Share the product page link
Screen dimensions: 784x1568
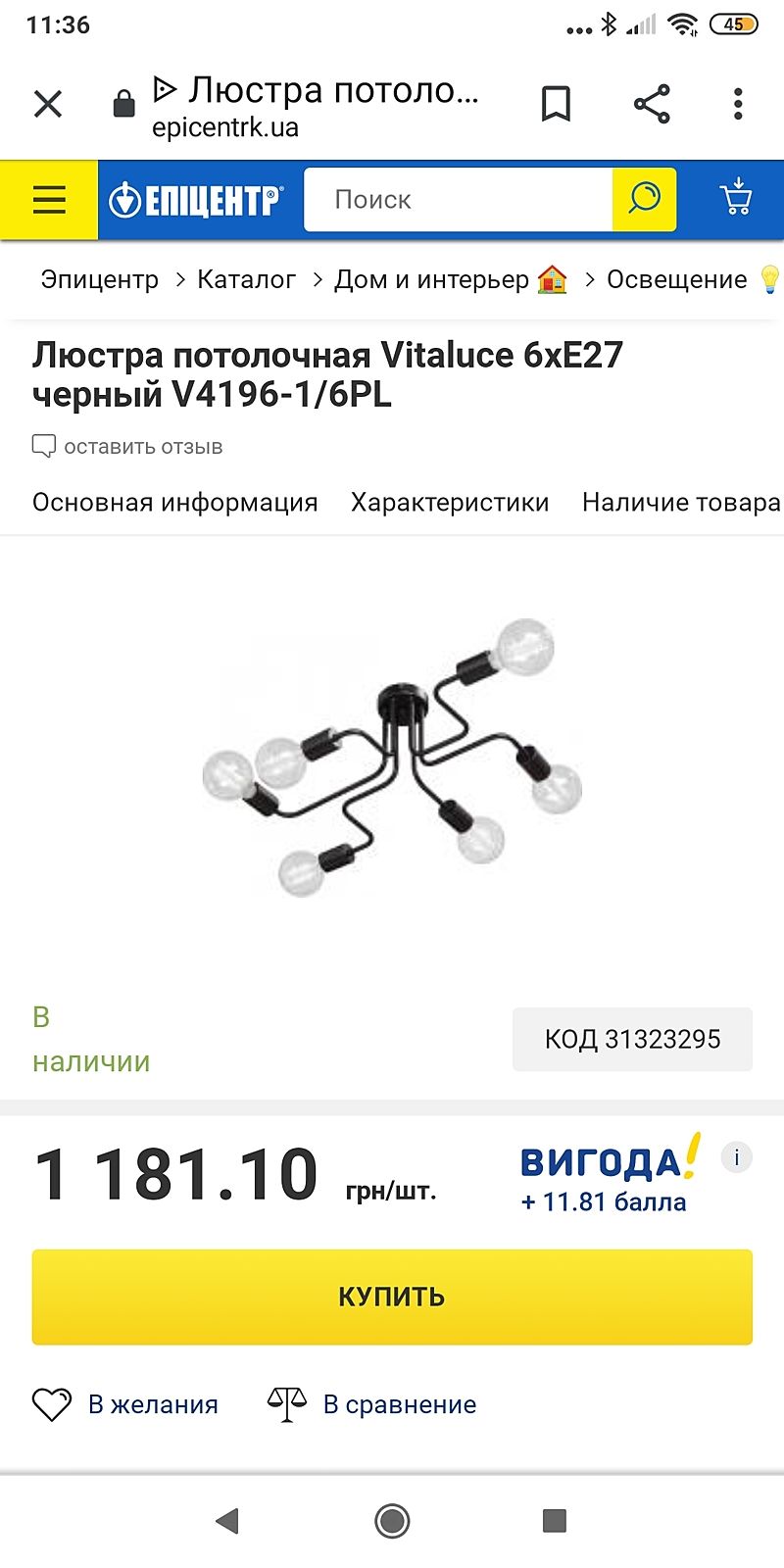coord(652,104)
